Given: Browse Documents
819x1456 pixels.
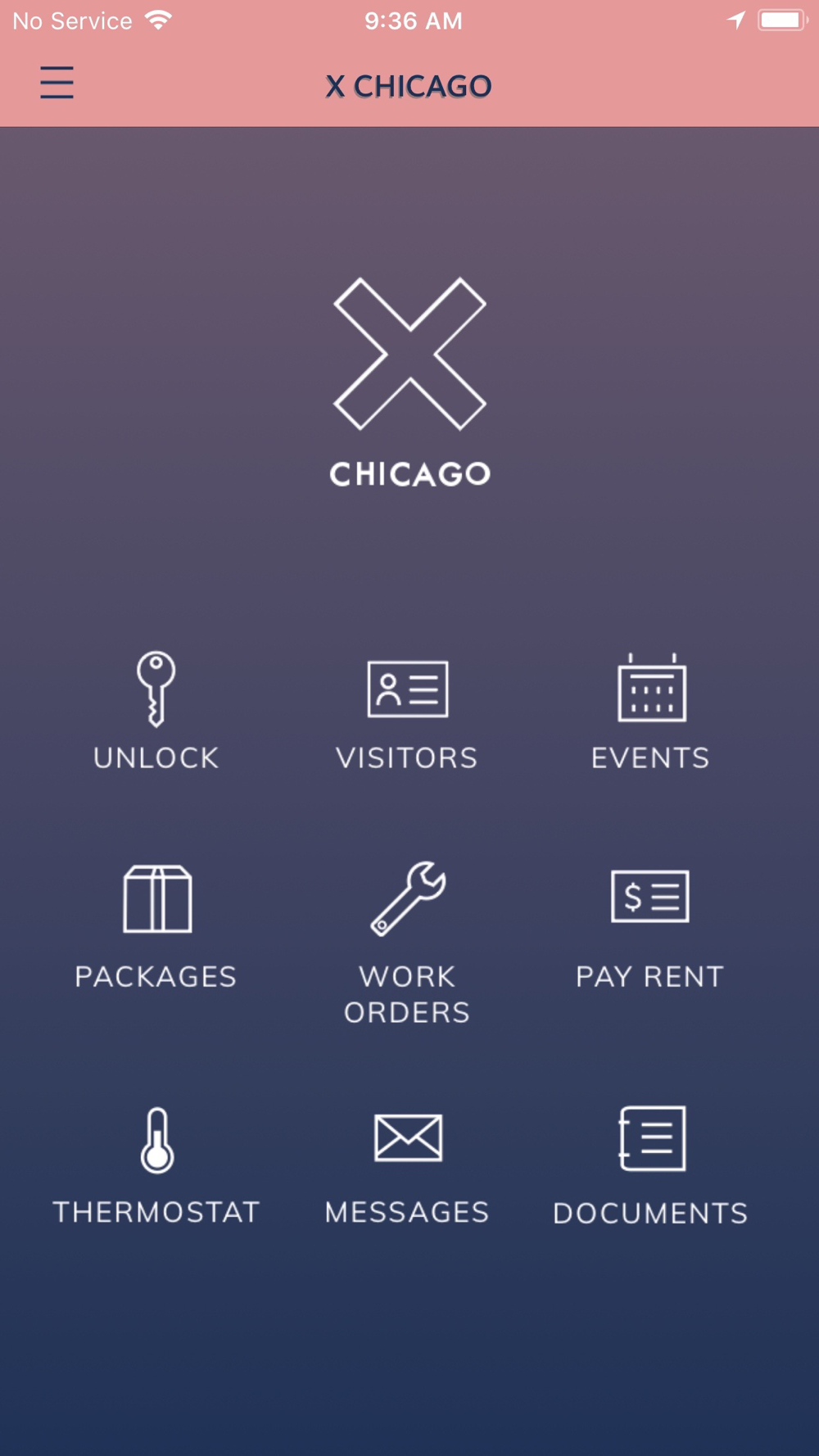Looking at the screenshot, I should (651, 1165).
